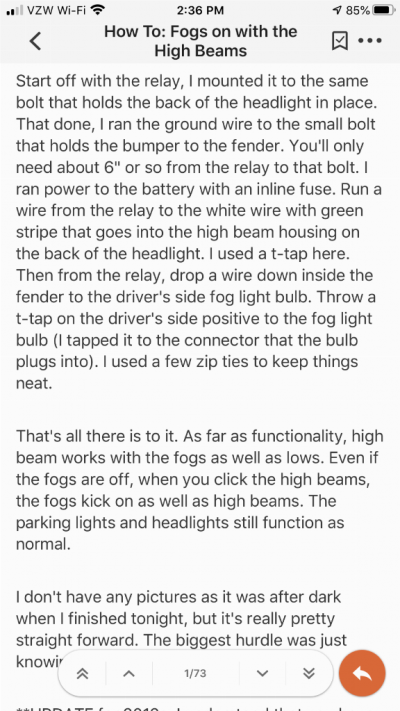This screenshot has width=400, height=711.
Task: Jump to the last post with double down arrows
Action: (x=309, y=673)
